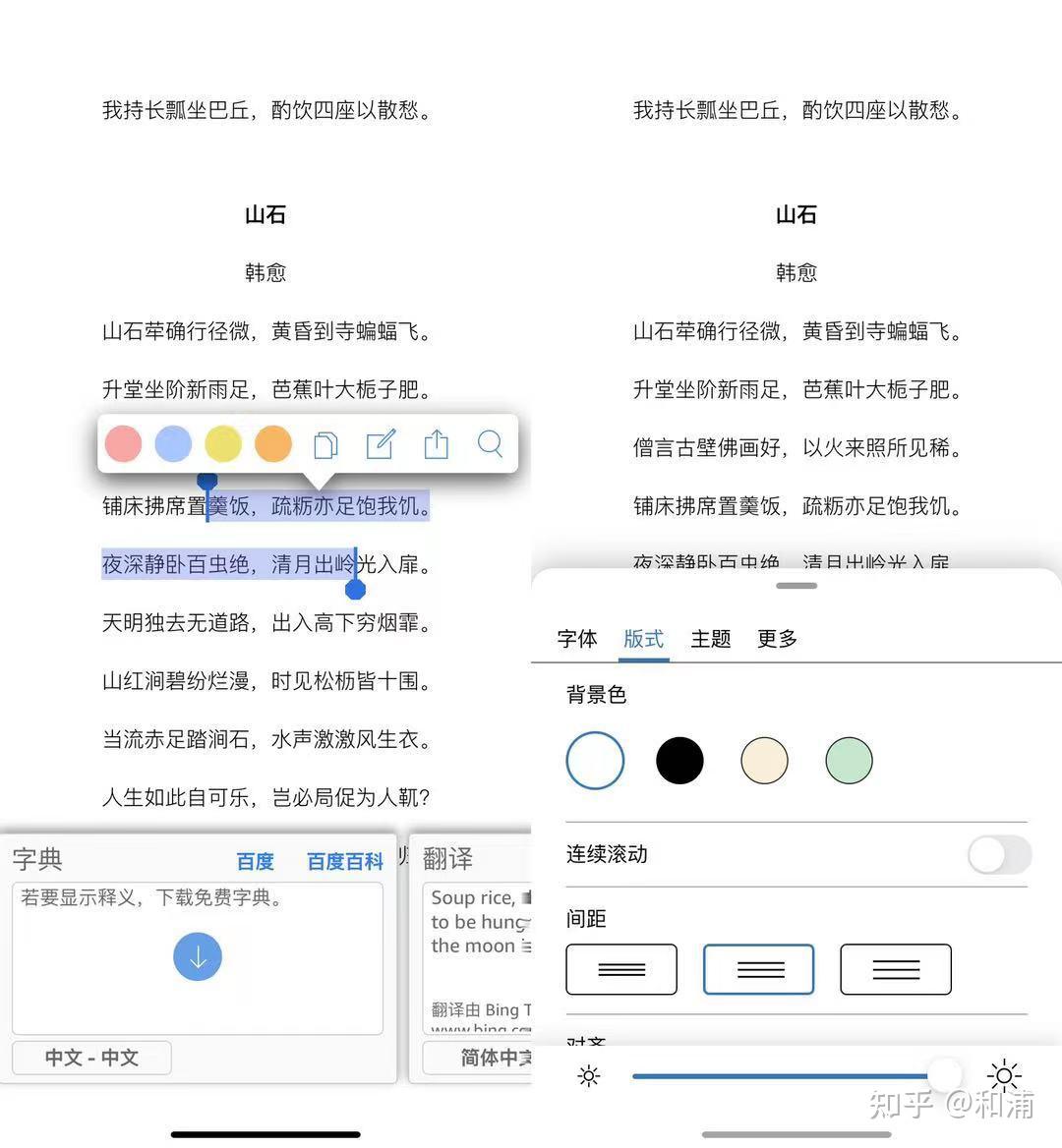Open 百度 lookup in dictionary card

[255, 862]
